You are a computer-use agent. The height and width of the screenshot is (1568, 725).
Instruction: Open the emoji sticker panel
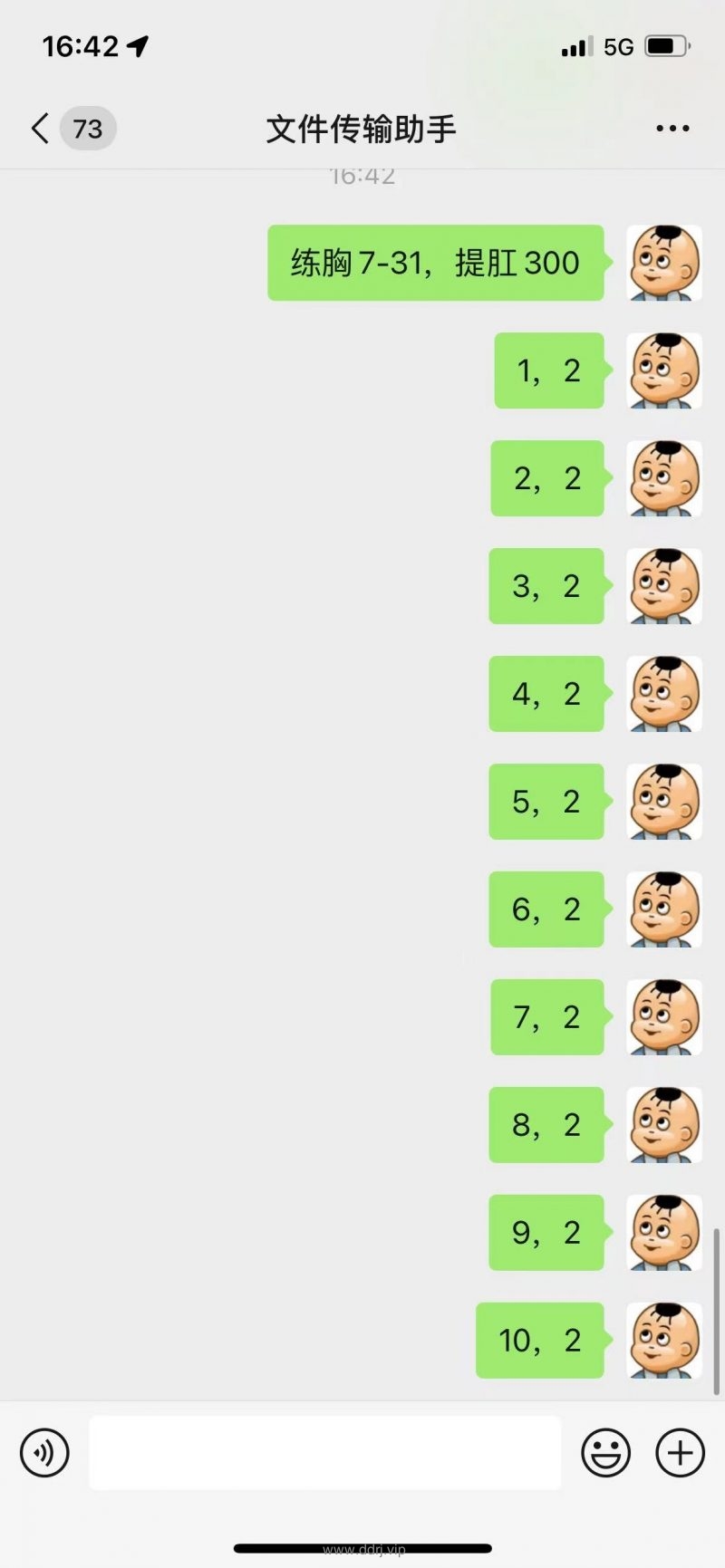(x=605, y=1453)
